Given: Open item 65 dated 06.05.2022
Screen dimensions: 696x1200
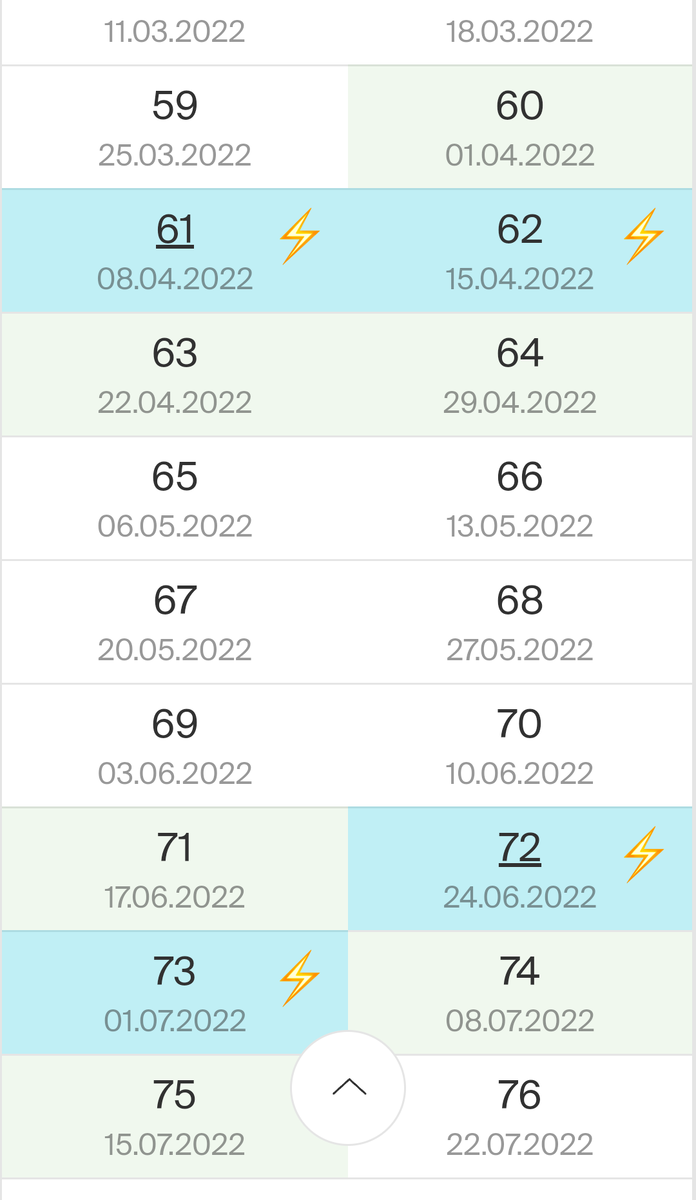Looking at the screenshot, I should pos(175,498).
